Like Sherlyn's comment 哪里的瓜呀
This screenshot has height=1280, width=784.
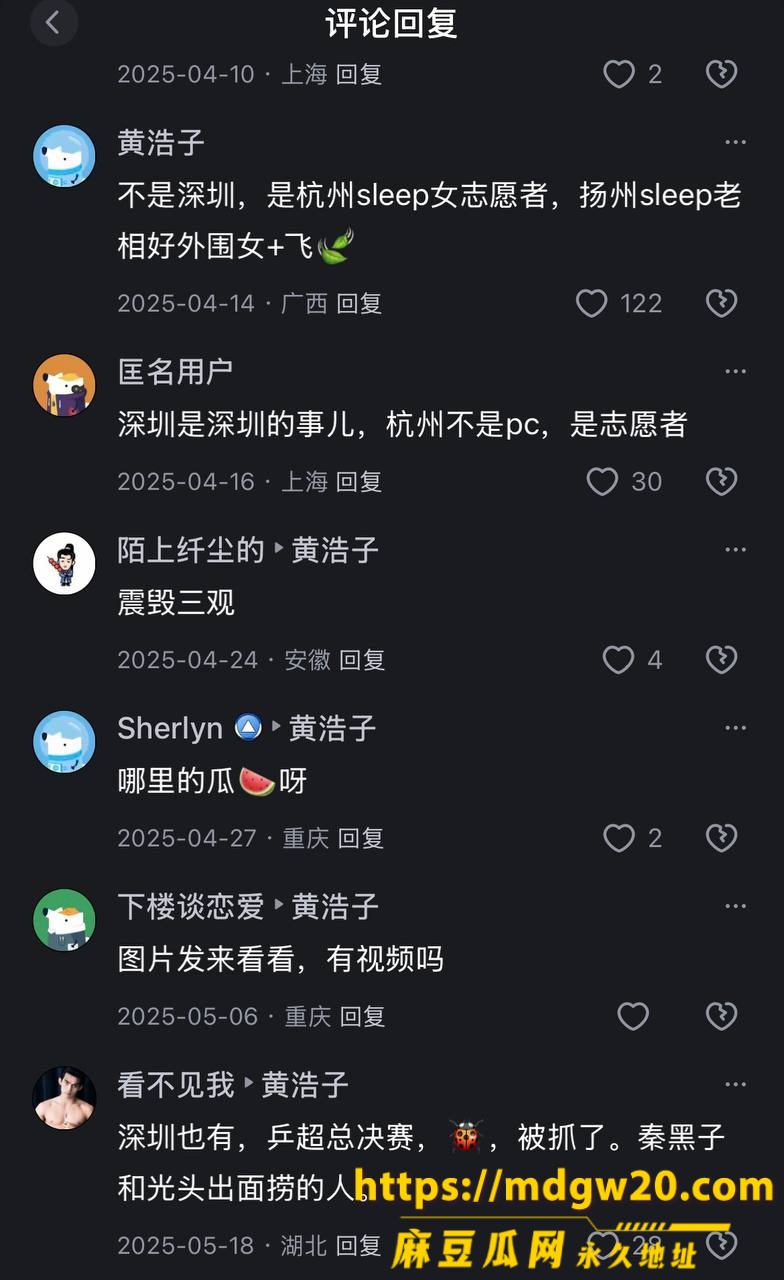pyautogui.click(x=619, y=837)
